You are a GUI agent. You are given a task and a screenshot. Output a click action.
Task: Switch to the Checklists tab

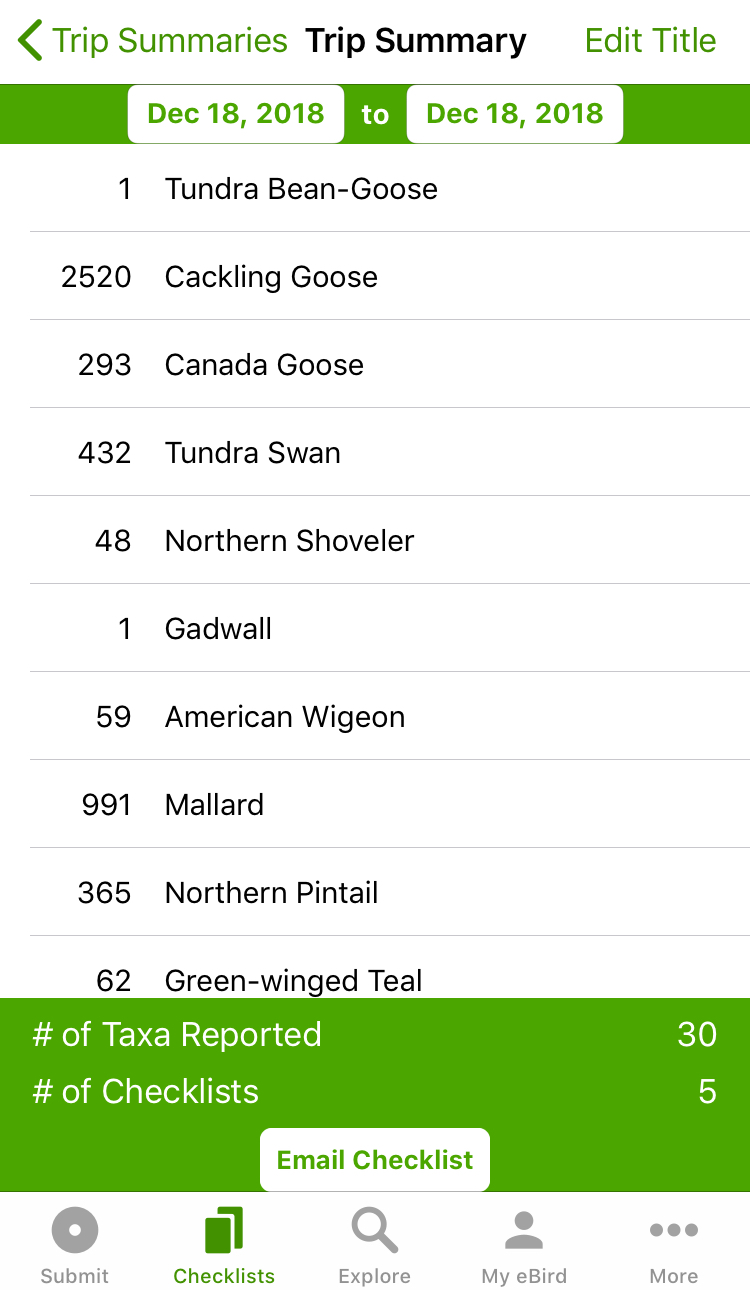(x=224, y=1245)
